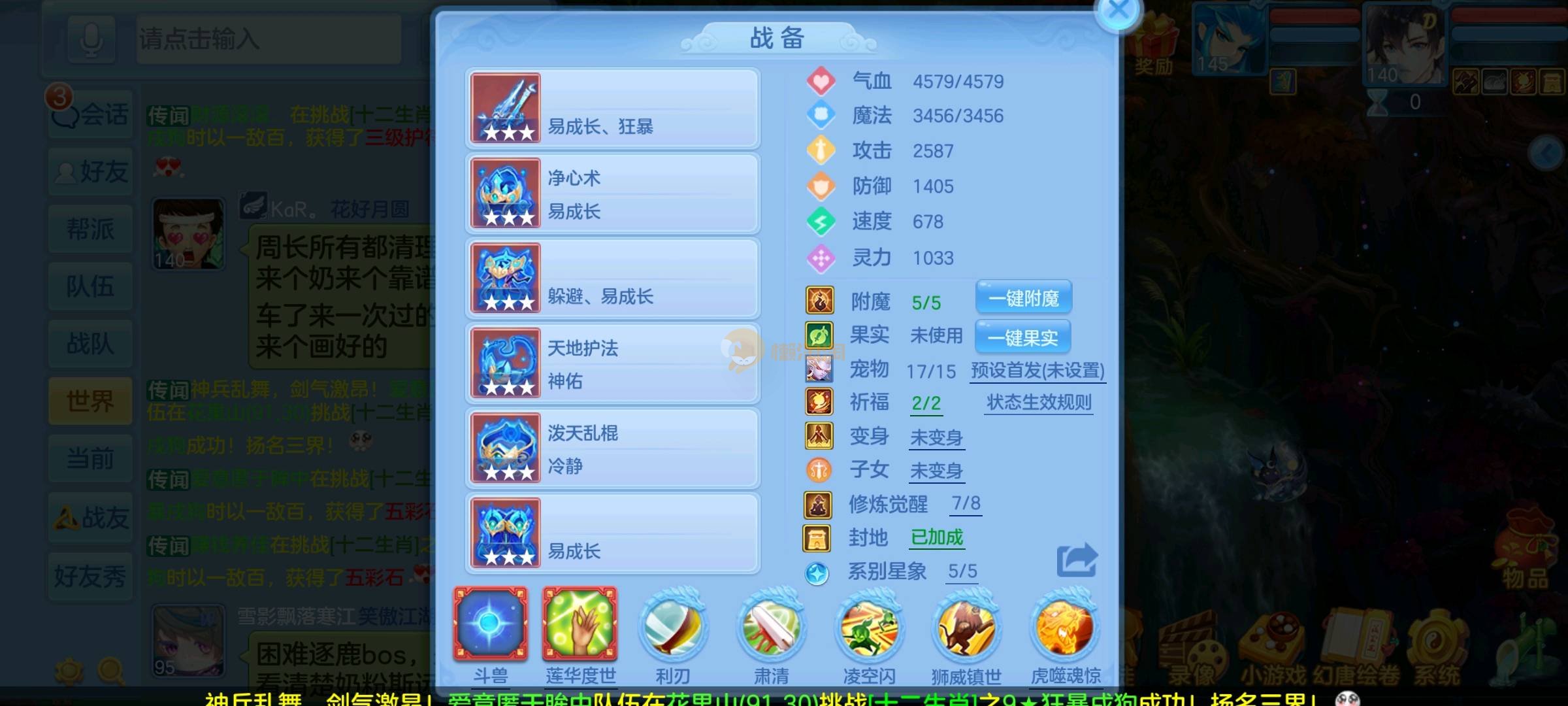Open 修炼觉醒 7/8 details
The image size is (1568, 706).
(x=966, y=503)
